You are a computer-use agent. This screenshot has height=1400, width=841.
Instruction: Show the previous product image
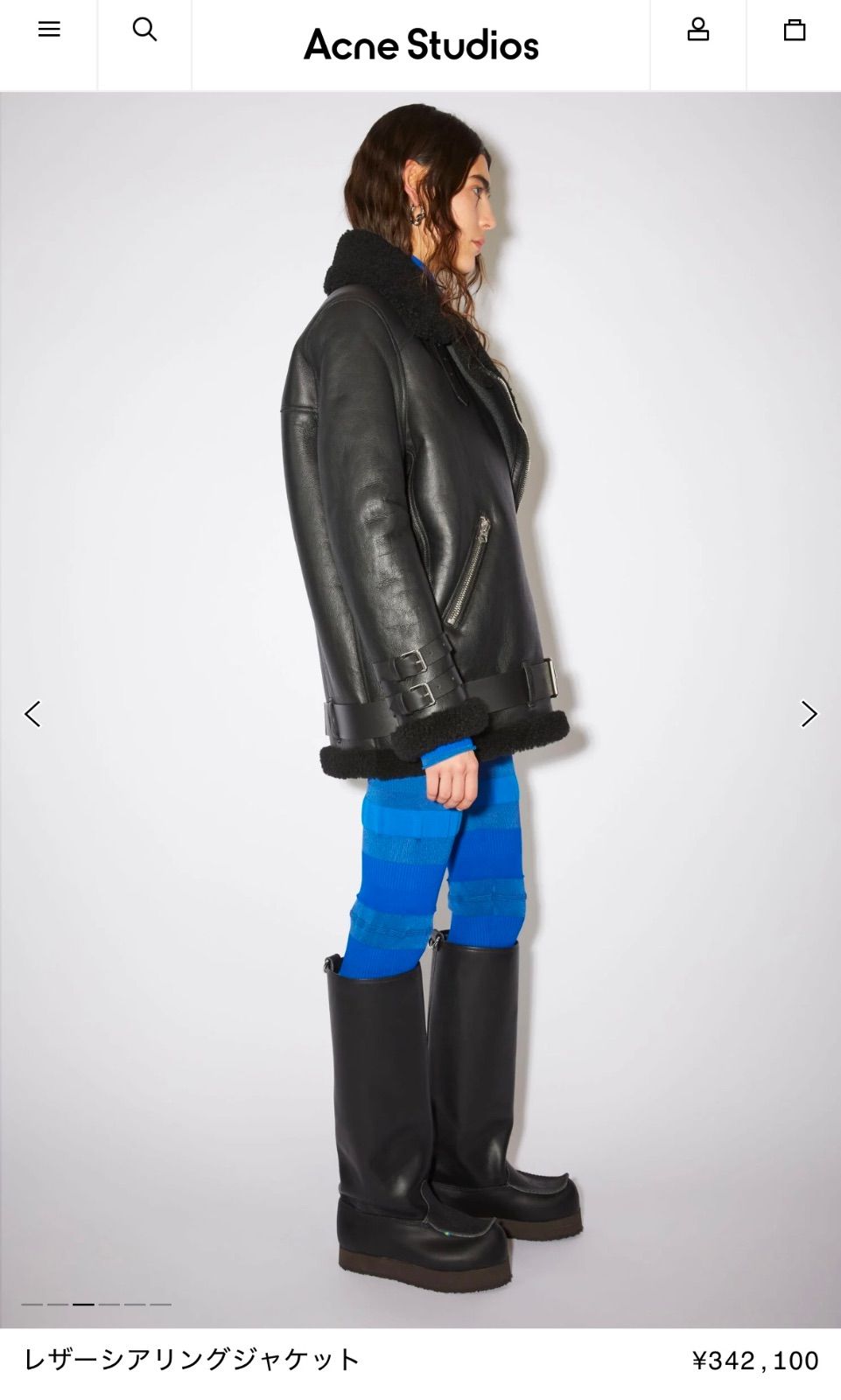coord(32,714)
